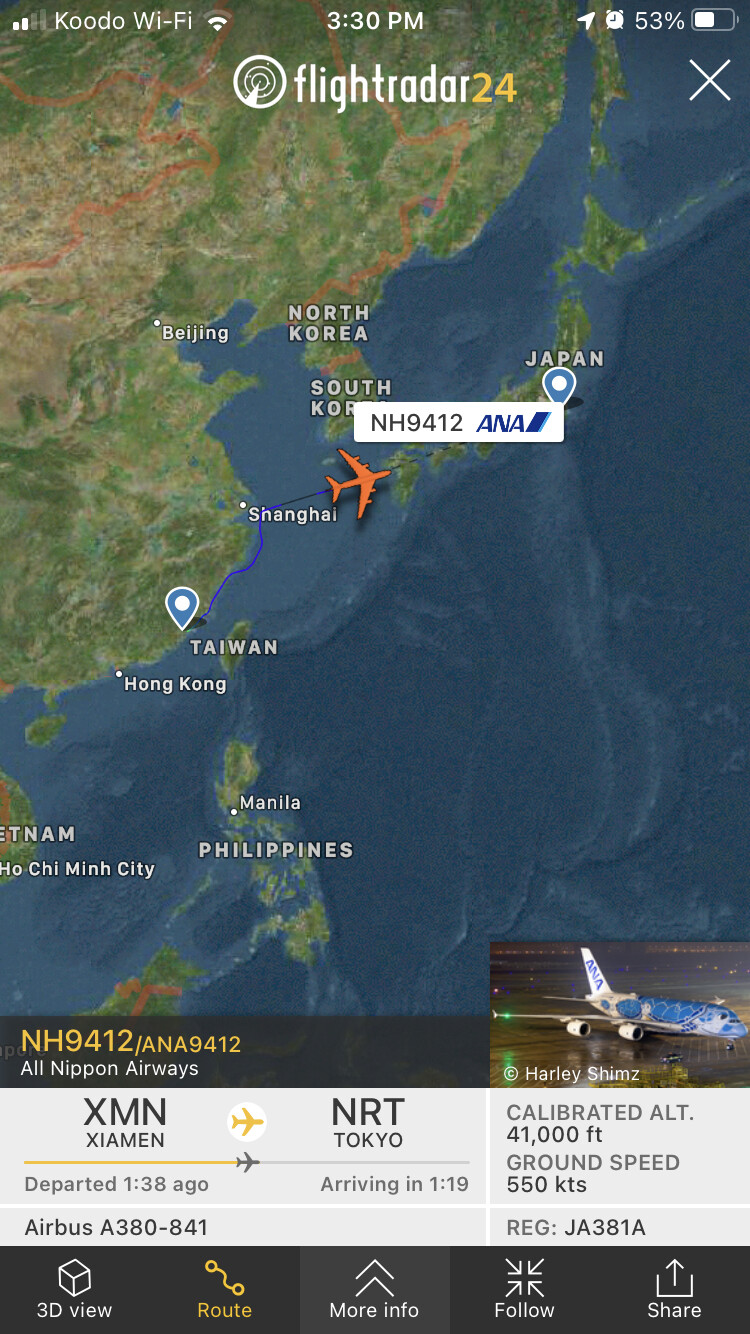Share this flight
The image size is (750, 1334).
pos(674,1289)
